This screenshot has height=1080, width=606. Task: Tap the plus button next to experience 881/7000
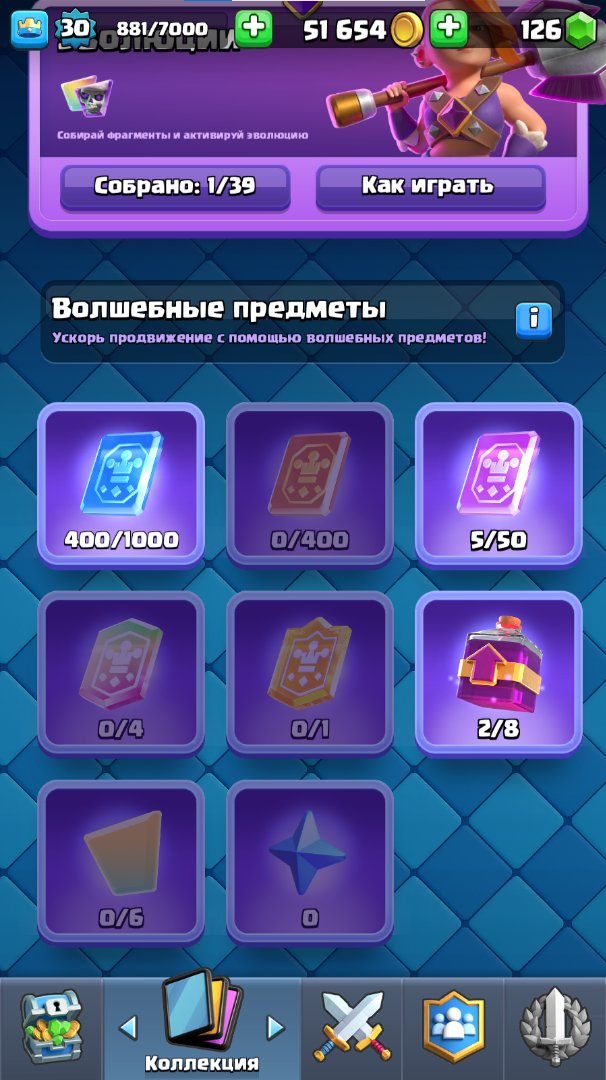coord(254,28)
